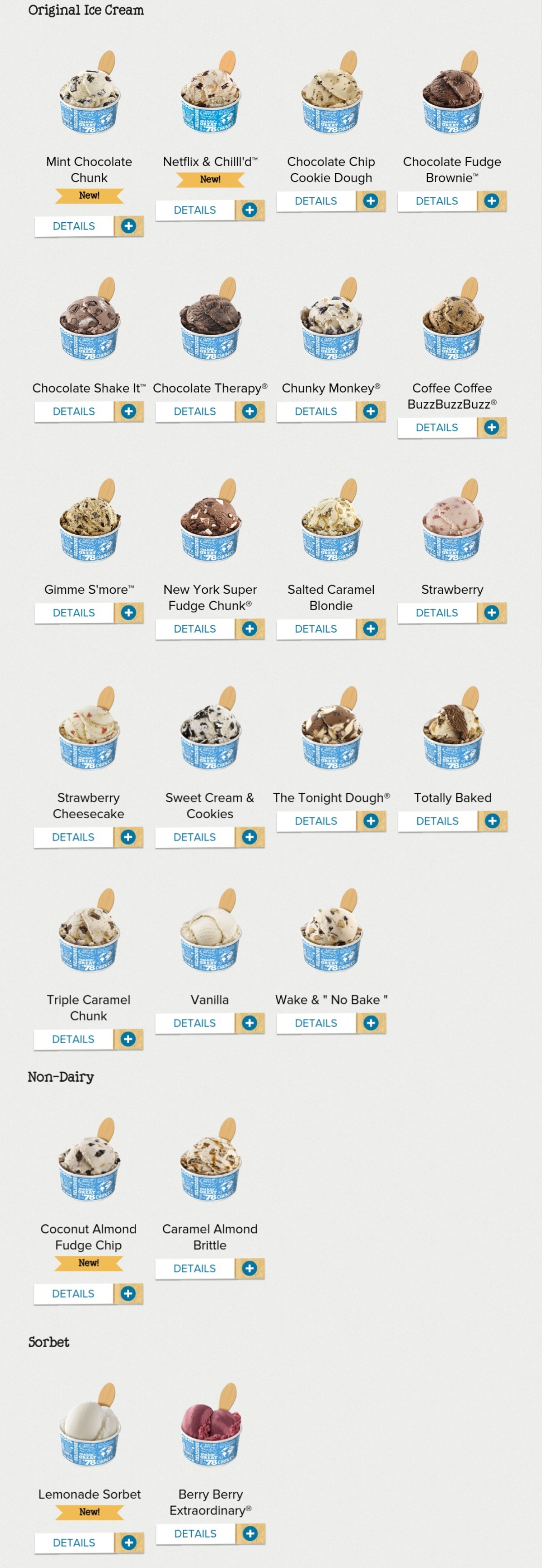View Strawberry flavor details
The image size is (542, 1568).
tap(437, 613)
